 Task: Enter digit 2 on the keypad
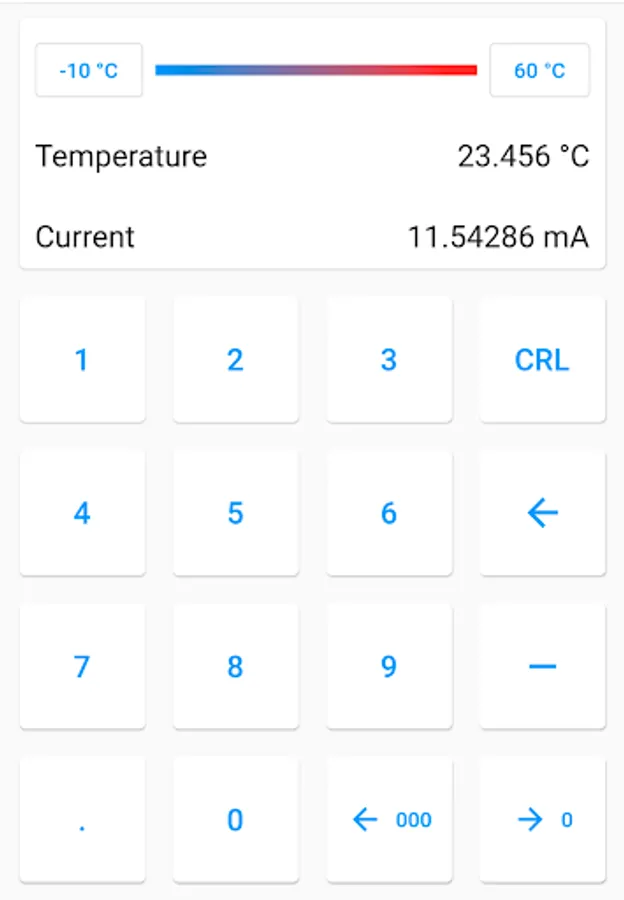coord(235,360)
